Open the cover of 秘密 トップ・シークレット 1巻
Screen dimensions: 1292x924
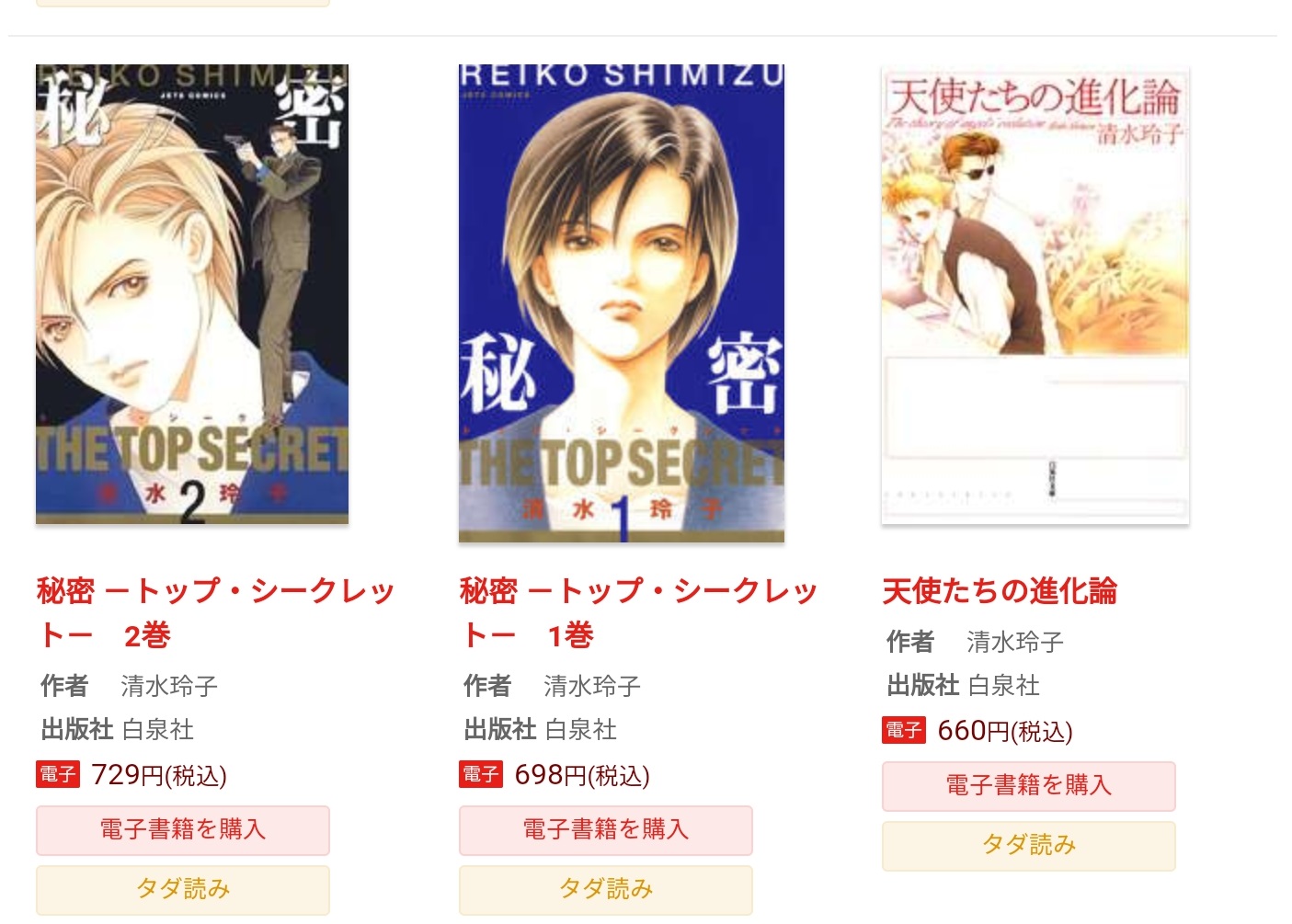[621, 303]
